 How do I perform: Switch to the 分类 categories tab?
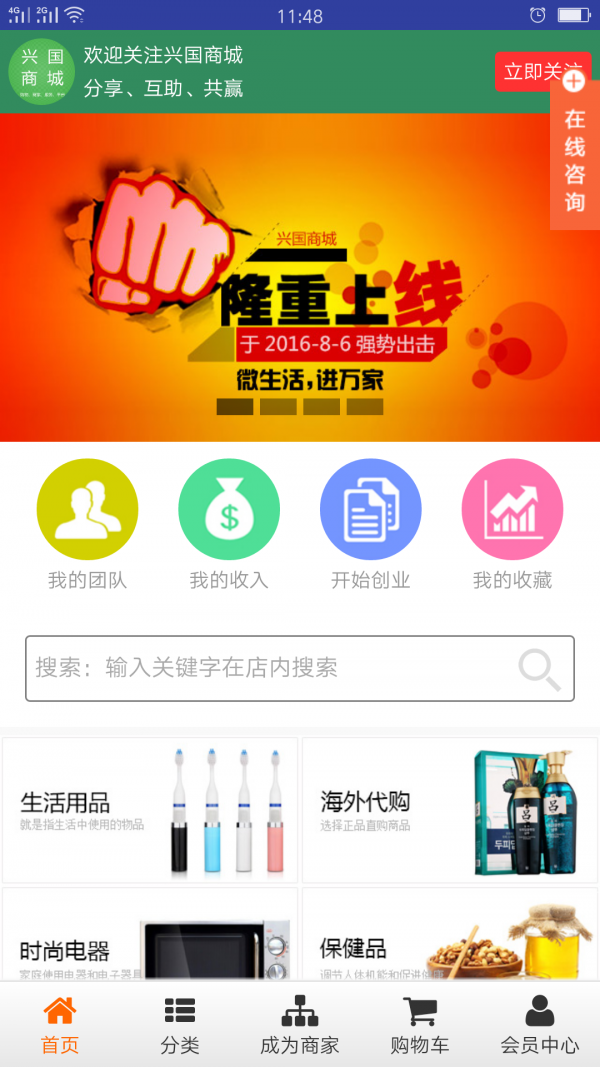[180, 1026]
